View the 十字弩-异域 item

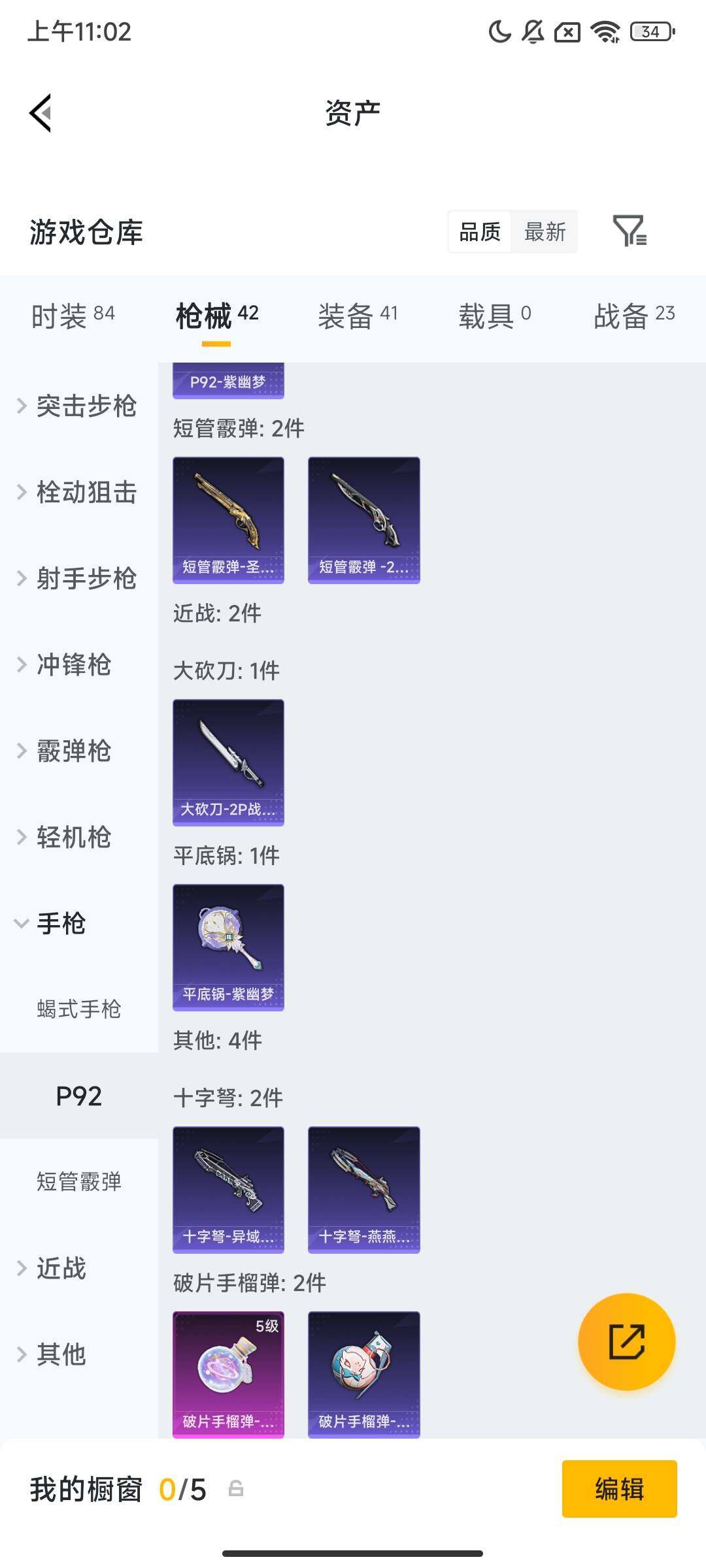tap(228, 1189)
